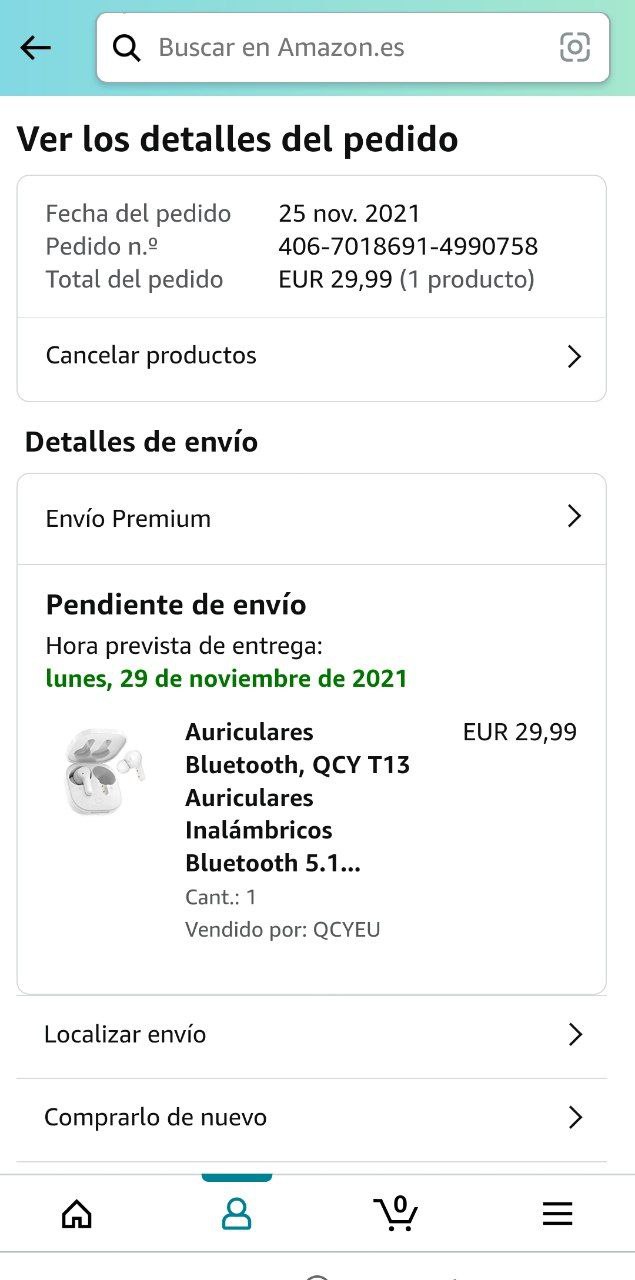Screen dimensions: 635x1280
Task: Open the shopping cart tab
Action: (396, 1214)
